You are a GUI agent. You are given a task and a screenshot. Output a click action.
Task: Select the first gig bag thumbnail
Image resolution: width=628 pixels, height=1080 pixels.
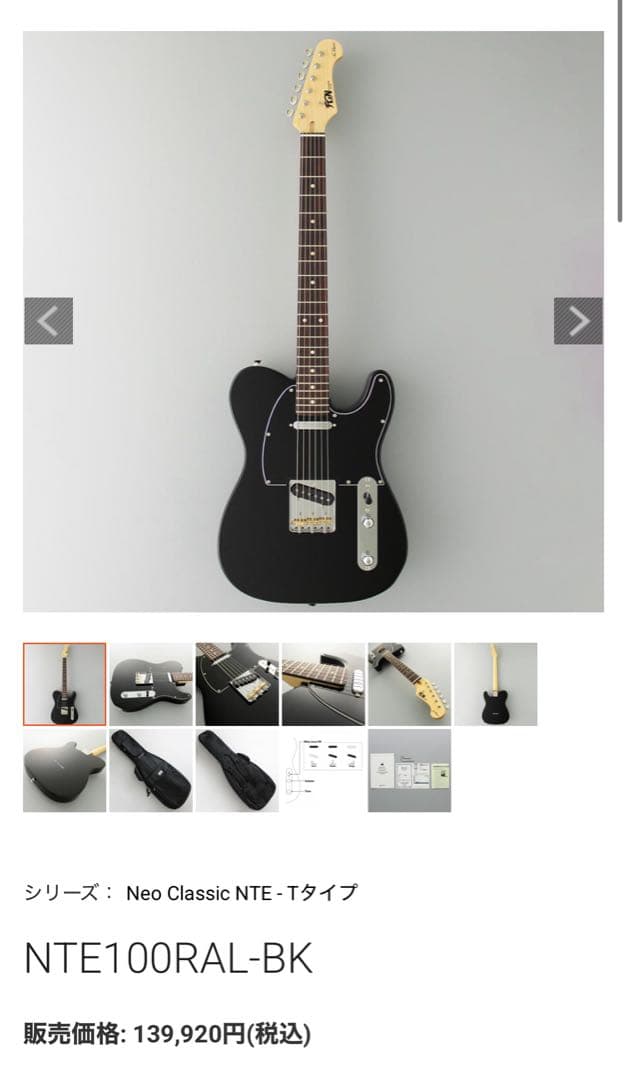pyautogui.click(x=150, y=770)
